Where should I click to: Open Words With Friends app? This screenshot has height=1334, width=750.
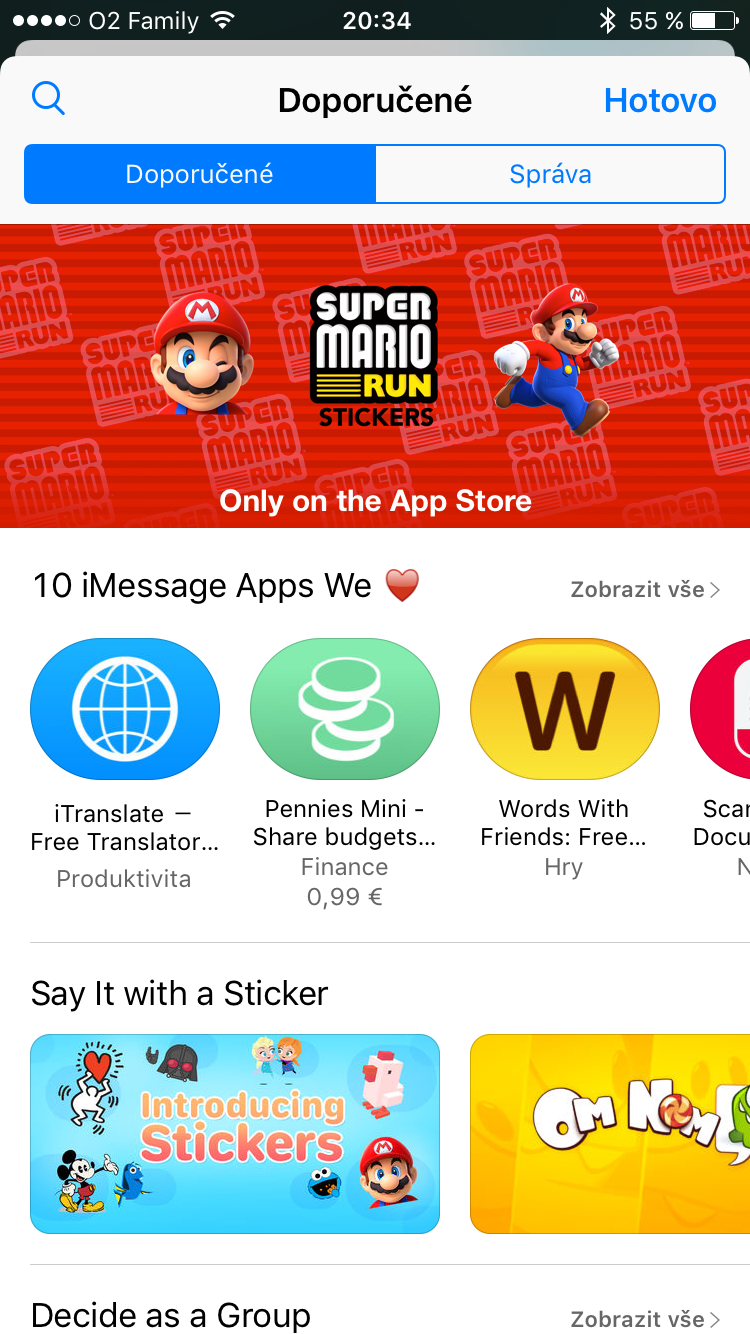[x=564, y=709]
